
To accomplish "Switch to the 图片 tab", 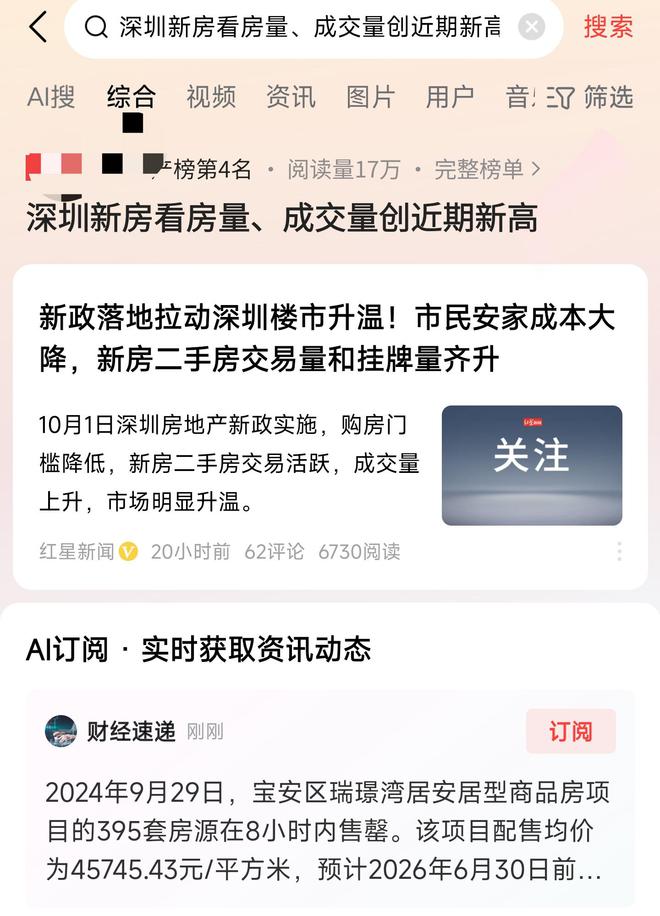I will [371, 96].
